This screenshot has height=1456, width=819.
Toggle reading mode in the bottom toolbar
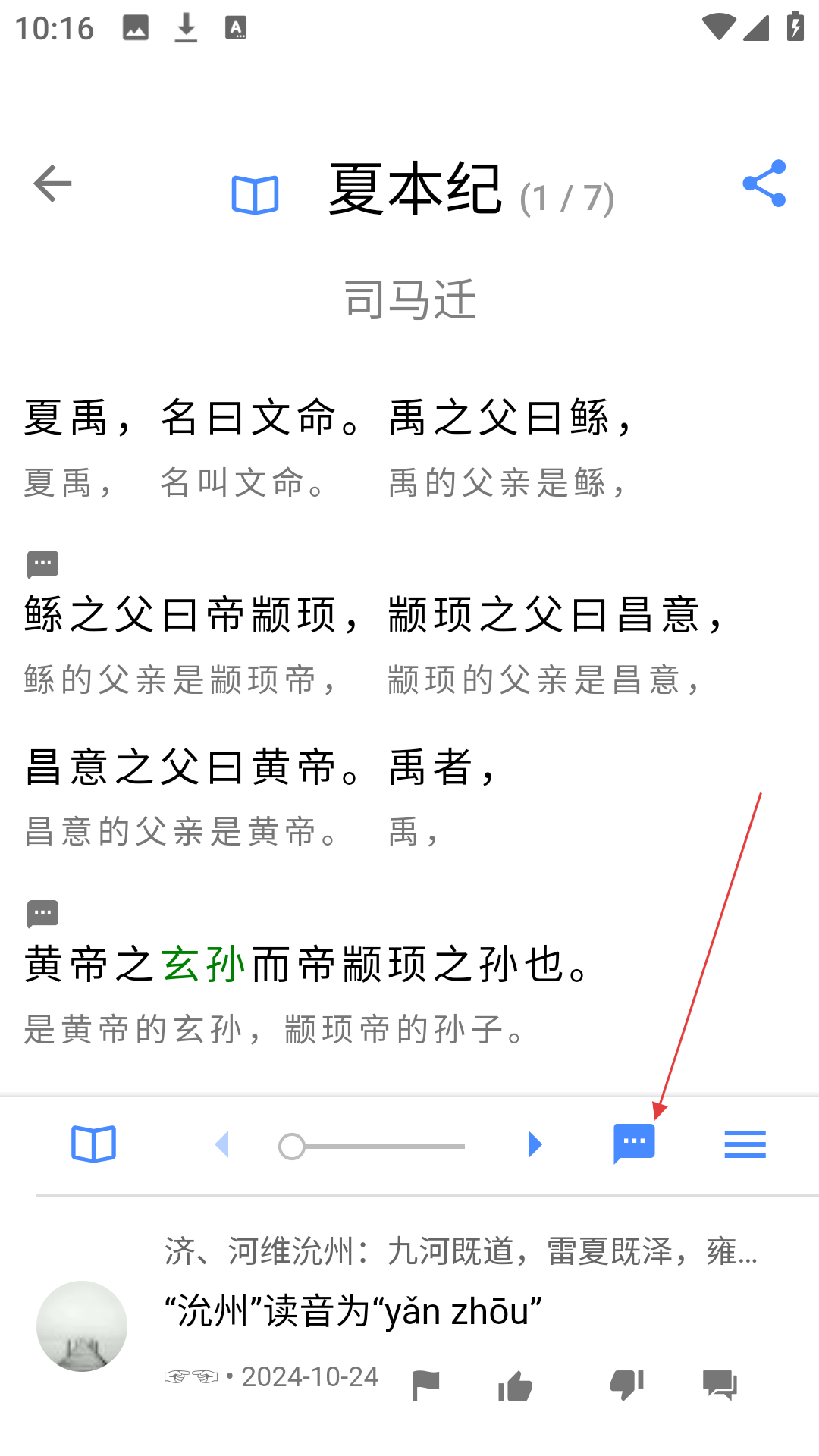94,1144
